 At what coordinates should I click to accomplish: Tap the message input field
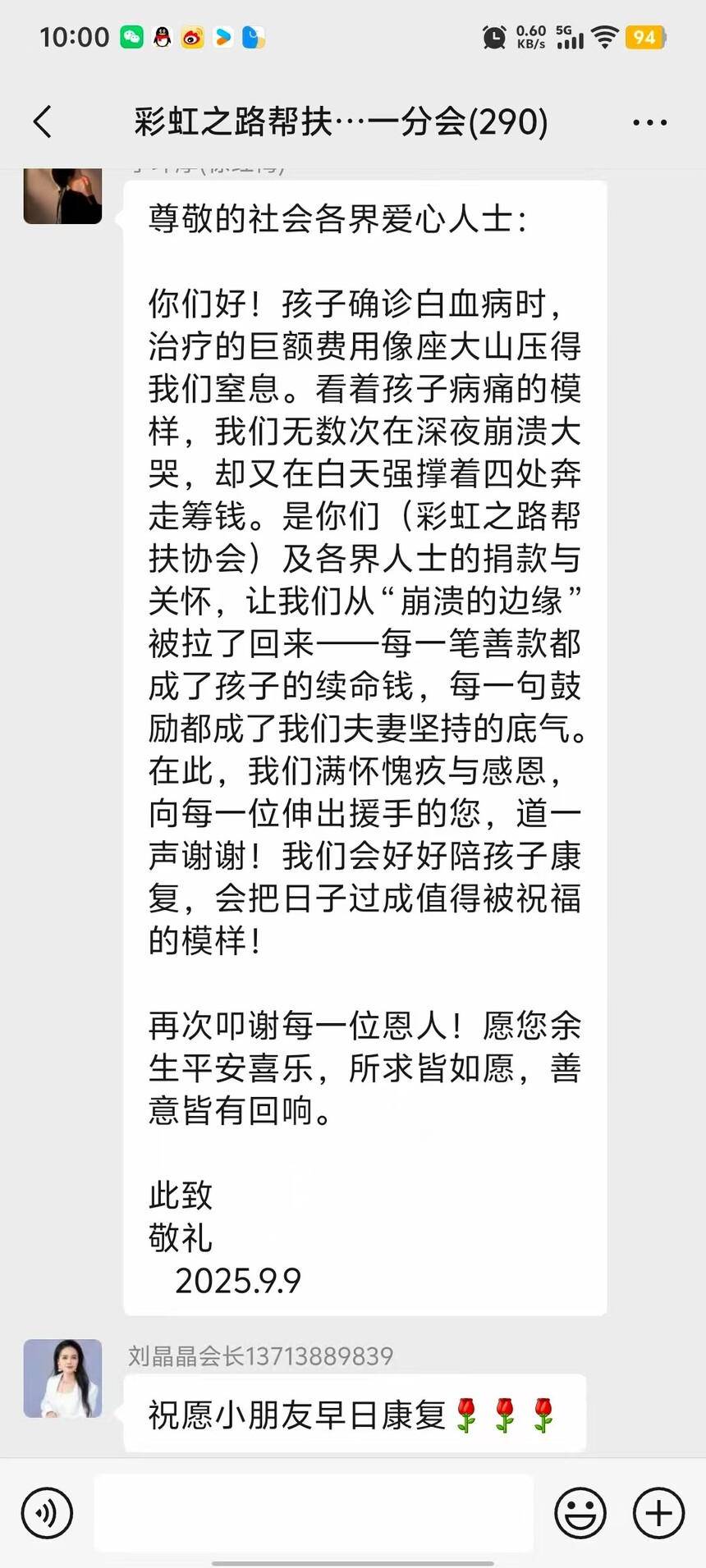click(x=314, y=1512)
